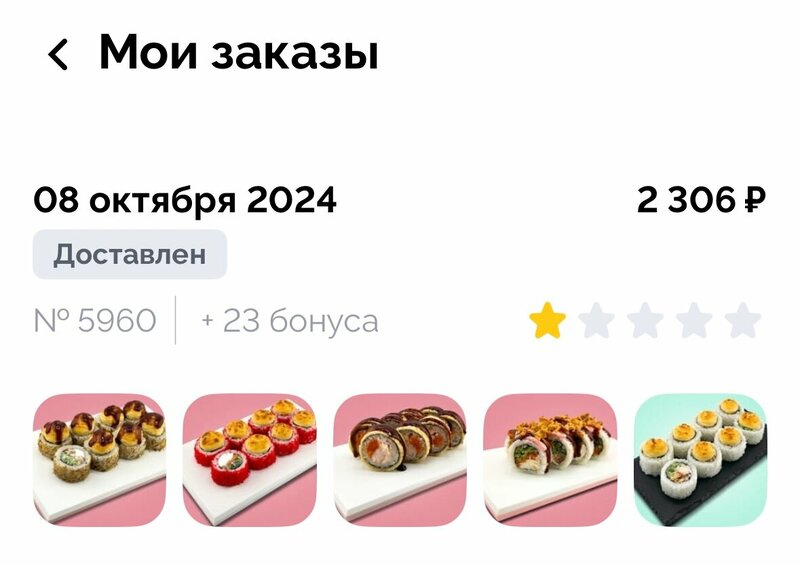Give the order five stars
800x565 pixels.
tap(743, 321)
